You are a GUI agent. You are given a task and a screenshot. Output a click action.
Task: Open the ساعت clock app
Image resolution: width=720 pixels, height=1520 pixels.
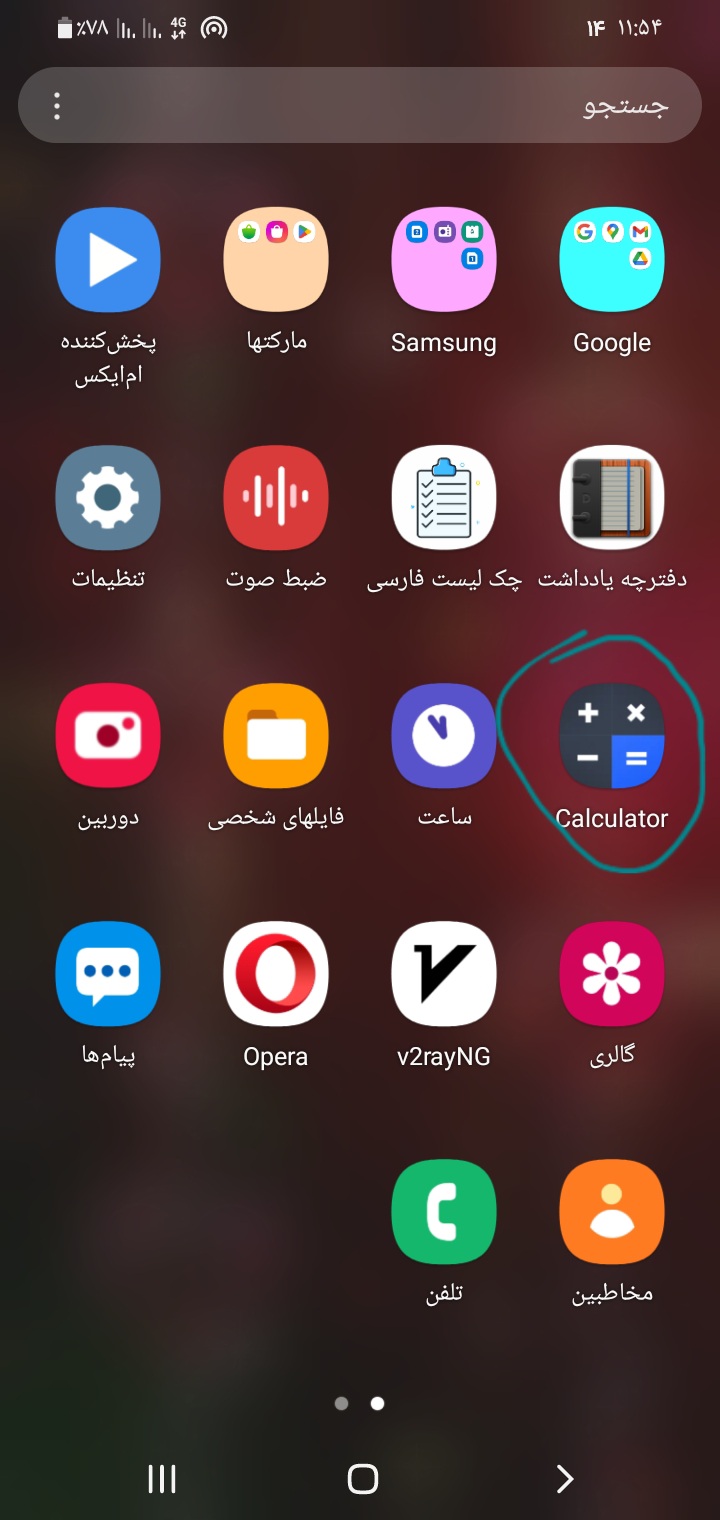(444, 736)
